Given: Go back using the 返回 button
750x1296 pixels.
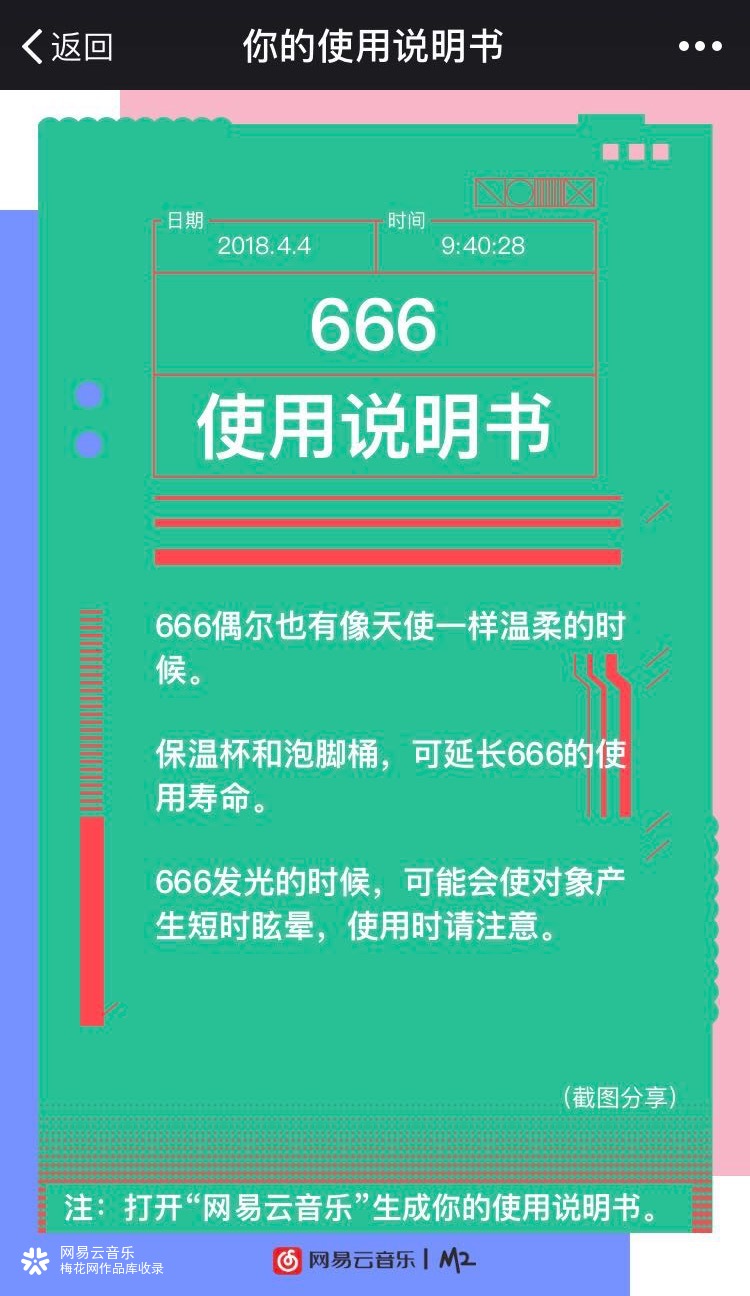Looking at the screenshot, I should pyautogui.click(x=66, y=47).
